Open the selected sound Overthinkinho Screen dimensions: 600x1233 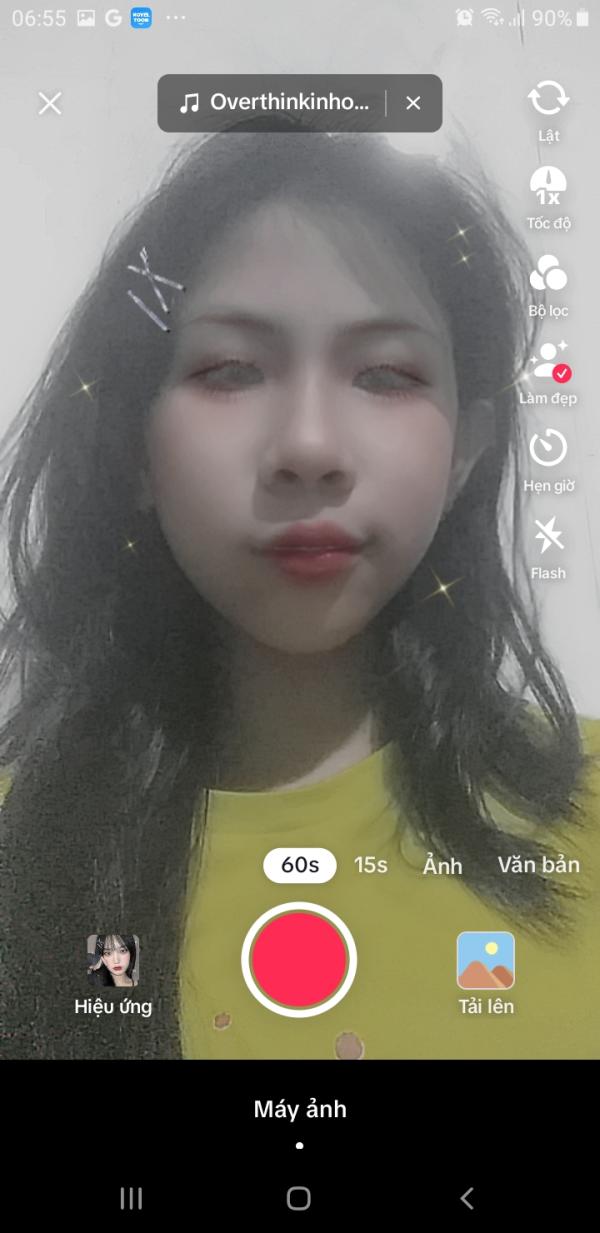click(274, 103)
